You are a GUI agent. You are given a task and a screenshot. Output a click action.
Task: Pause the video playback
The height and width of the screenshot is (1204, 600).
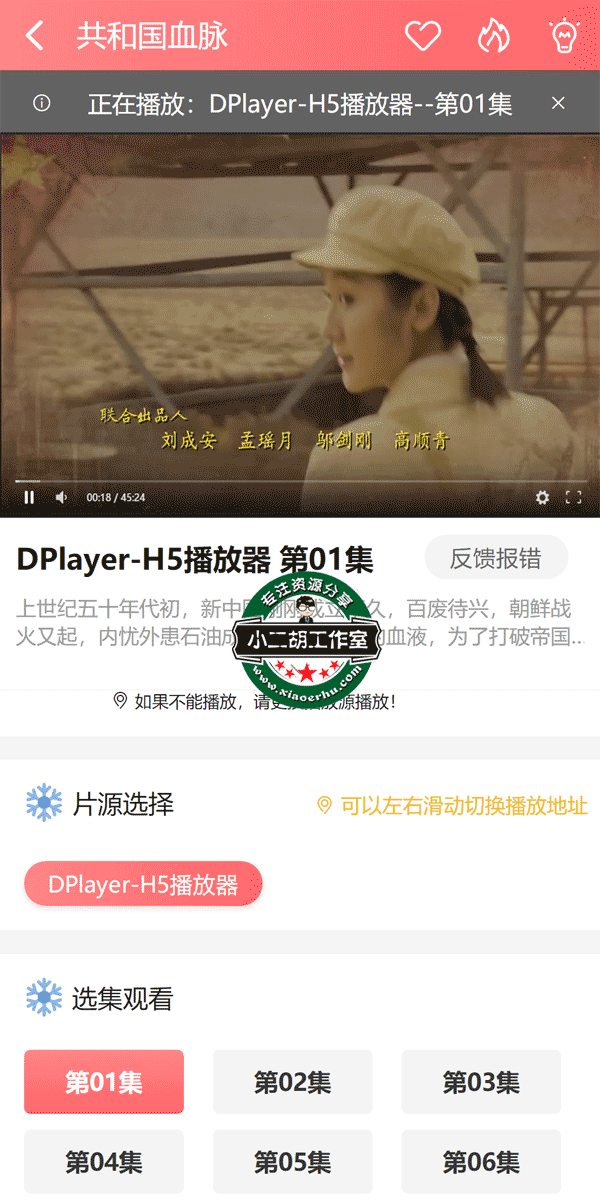point(29,497)
